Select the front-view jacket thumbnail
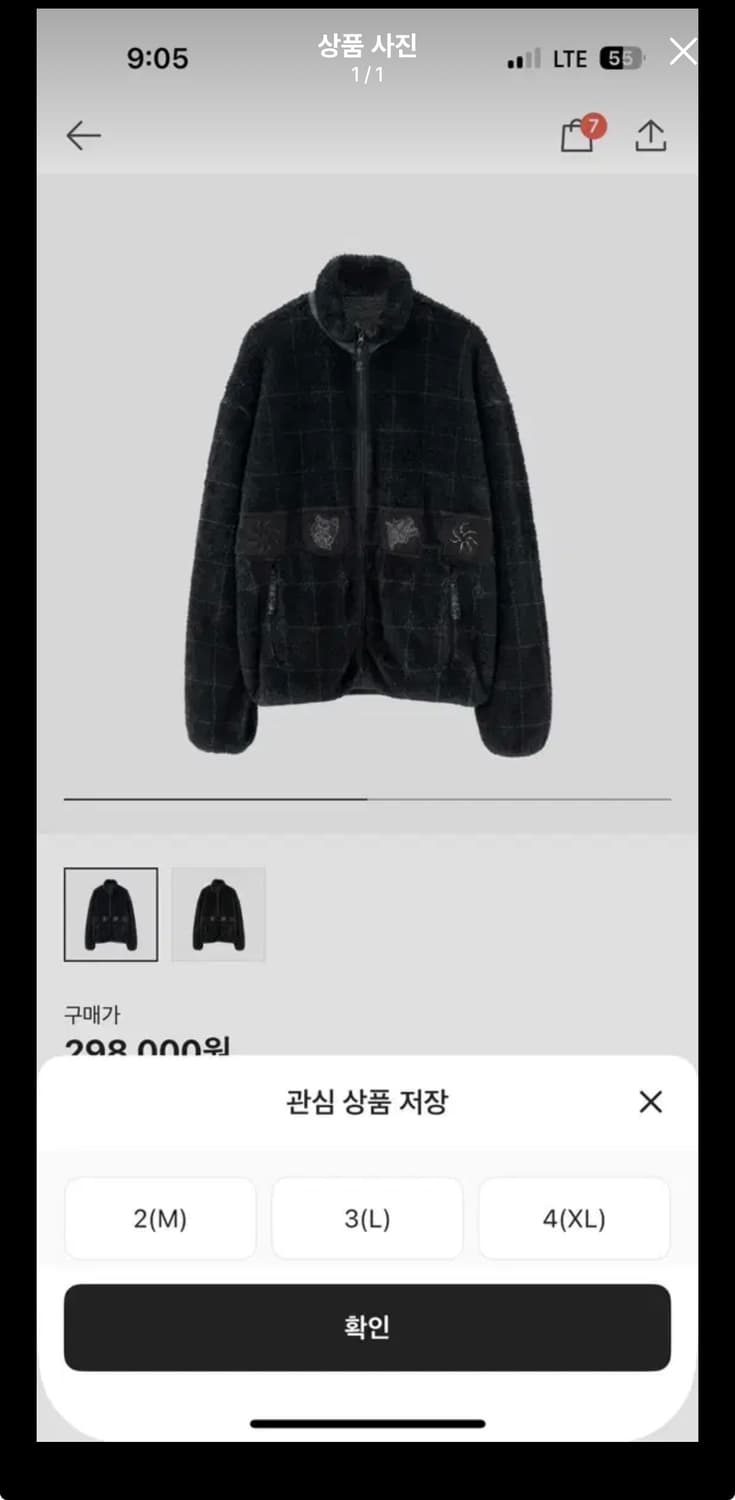 [111, 914]
